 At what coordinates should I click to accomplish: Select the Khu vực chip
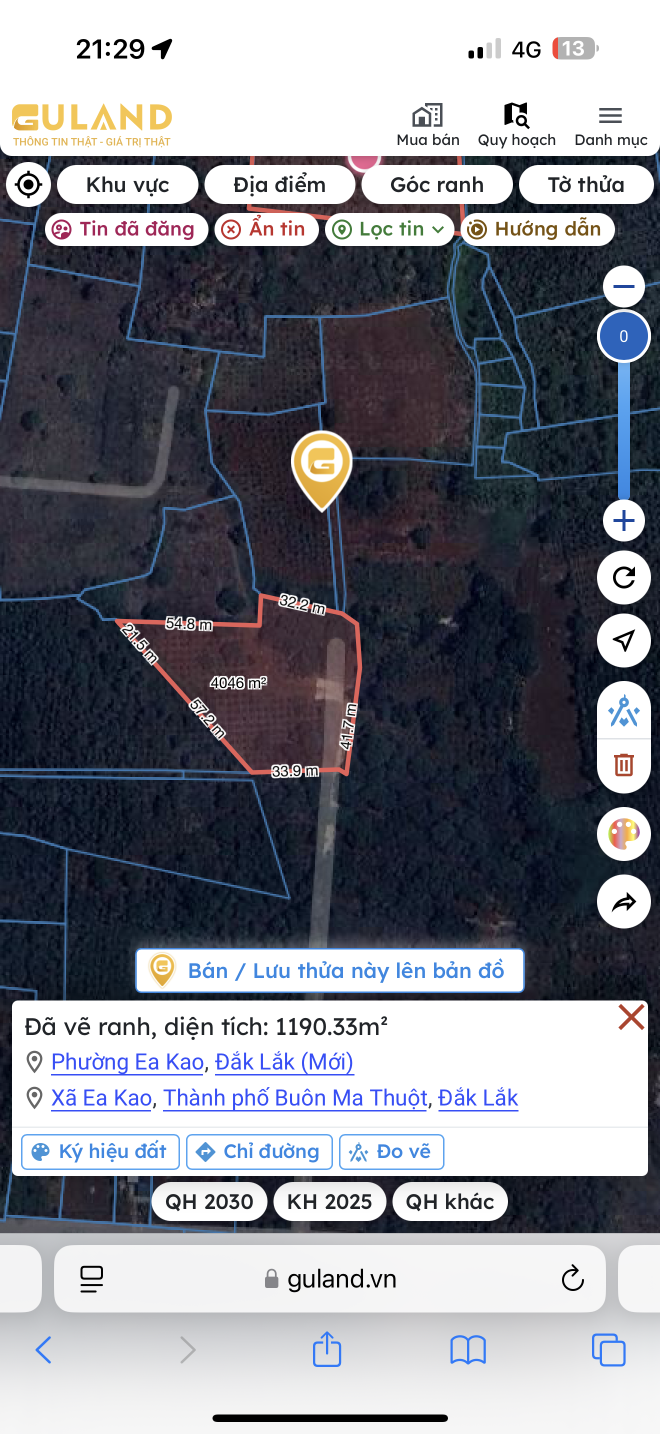pos(127,185)
